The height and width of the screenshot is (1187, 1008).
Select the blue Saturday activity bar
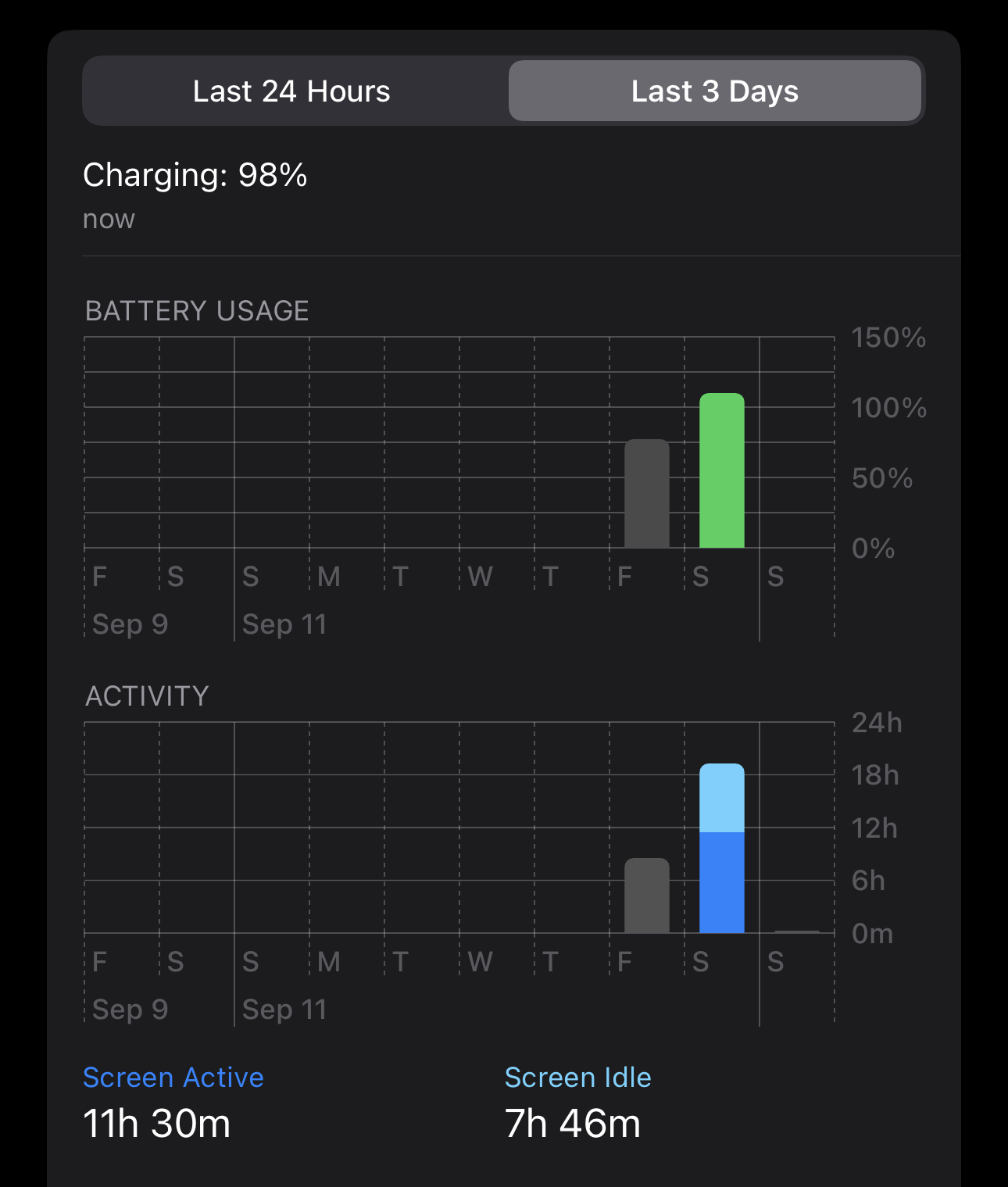[721, 850]
